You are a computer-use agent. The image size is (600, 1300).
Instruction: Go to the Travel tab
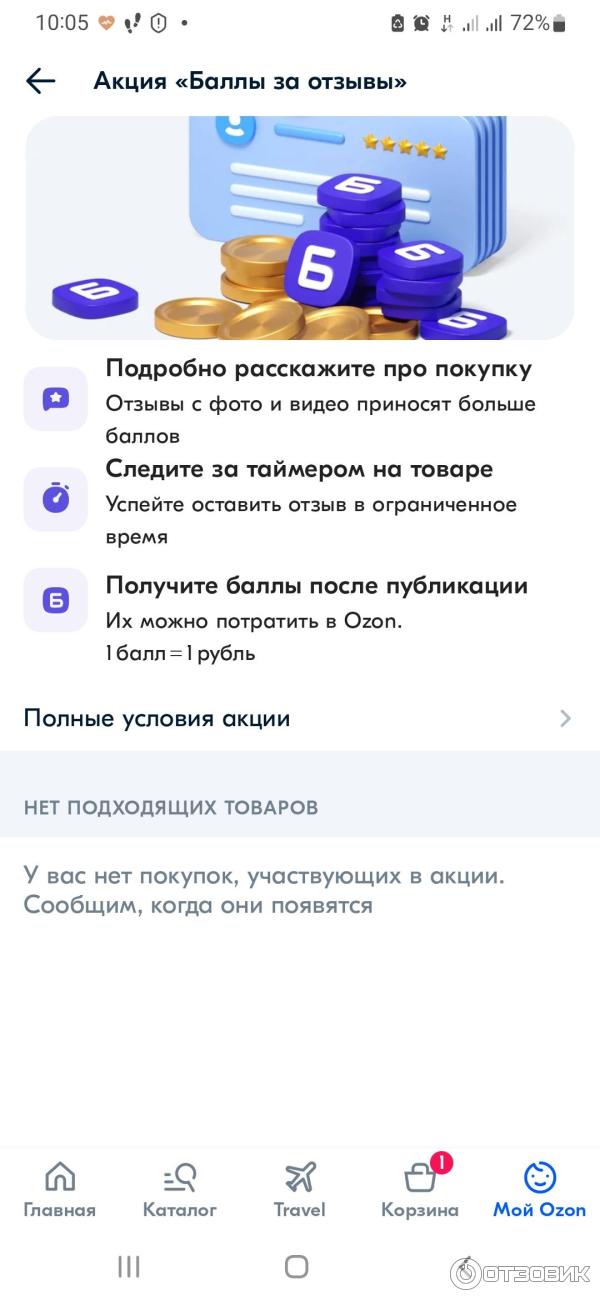(300, 1190)
